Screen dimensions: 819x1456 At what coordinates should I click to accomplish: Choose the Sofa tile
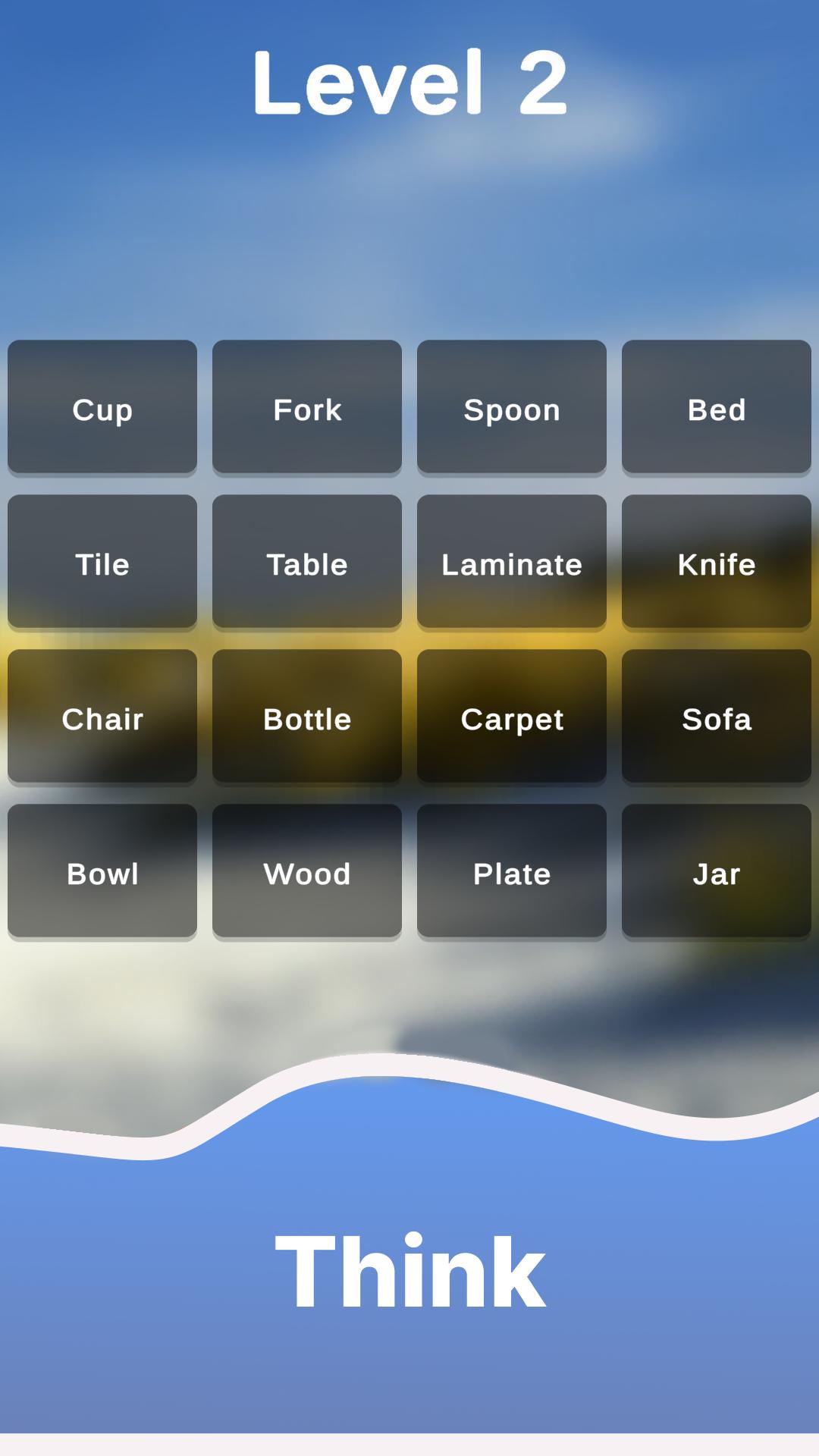[717, 717]
